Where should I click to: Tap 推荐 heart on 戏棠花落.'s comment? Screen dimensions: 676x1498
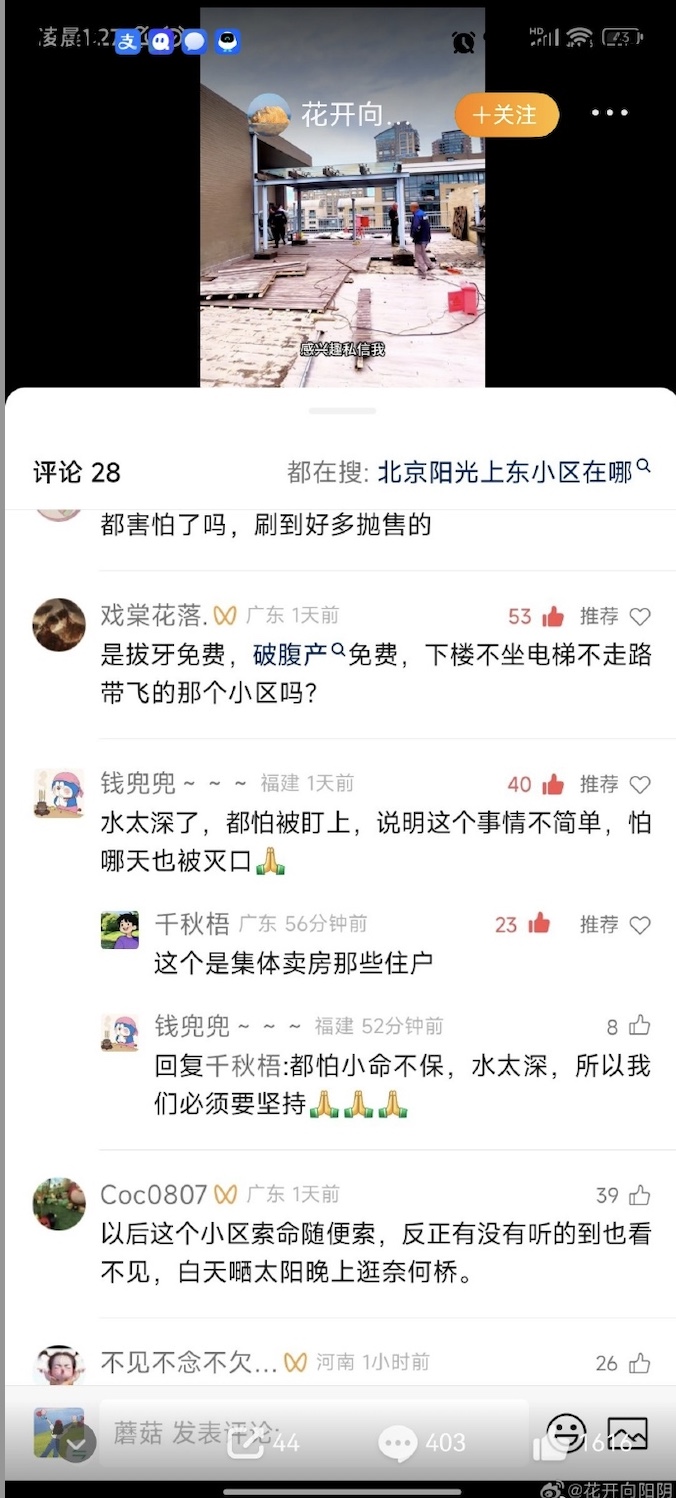[x=640, y=616]
